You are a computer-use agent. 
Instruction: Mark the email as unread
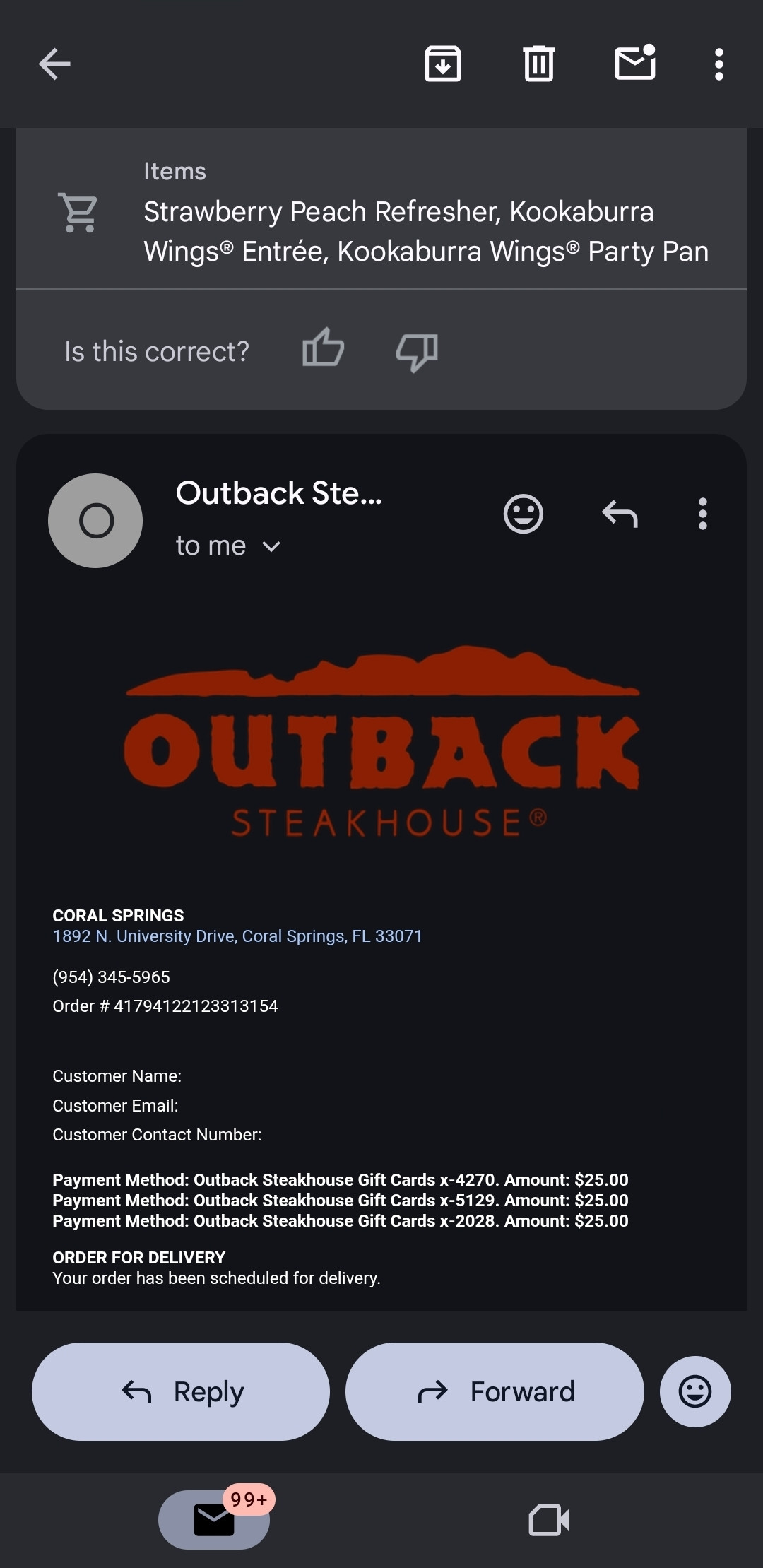click(x=635, y=64)
